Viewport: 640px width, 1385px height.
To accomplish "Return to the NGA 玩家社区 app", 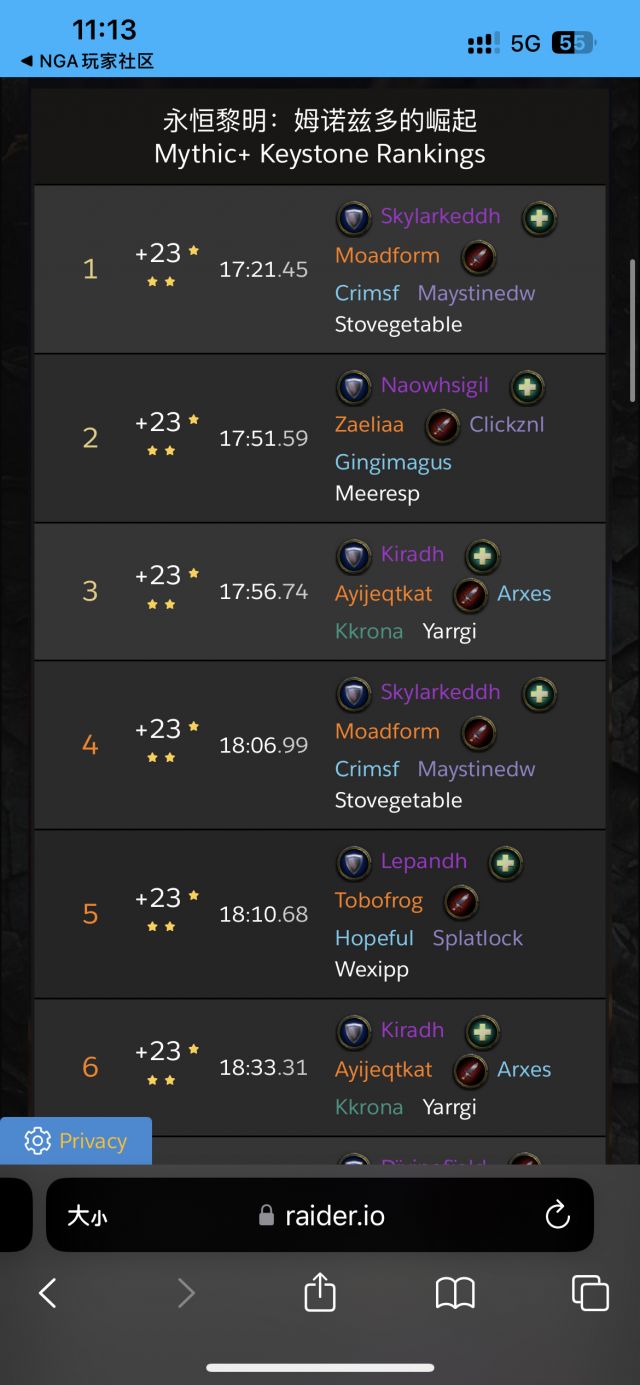I will (x=88, y=61).
